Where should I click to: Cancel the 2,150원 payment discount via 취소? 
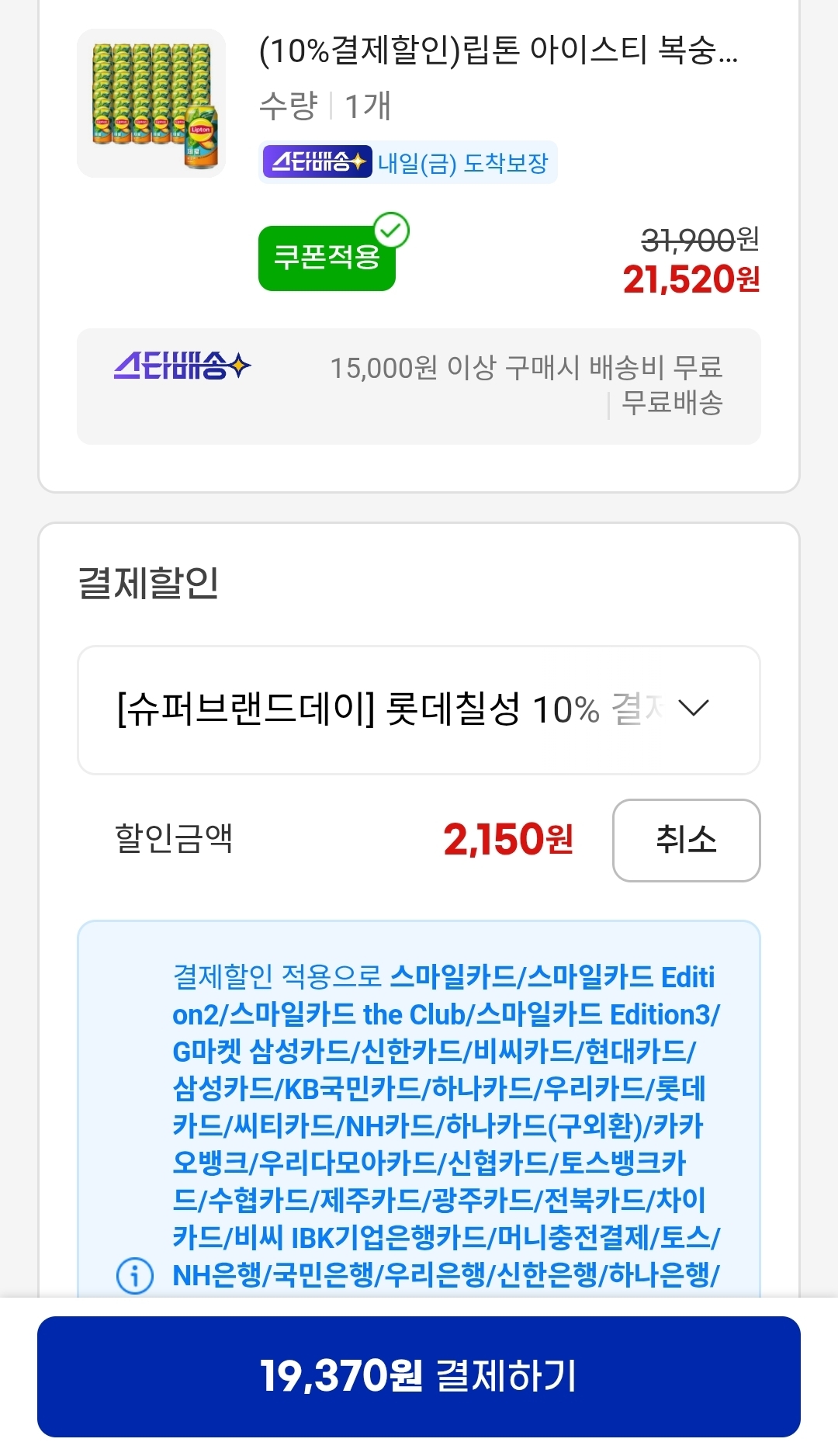(x=686, y=840)
